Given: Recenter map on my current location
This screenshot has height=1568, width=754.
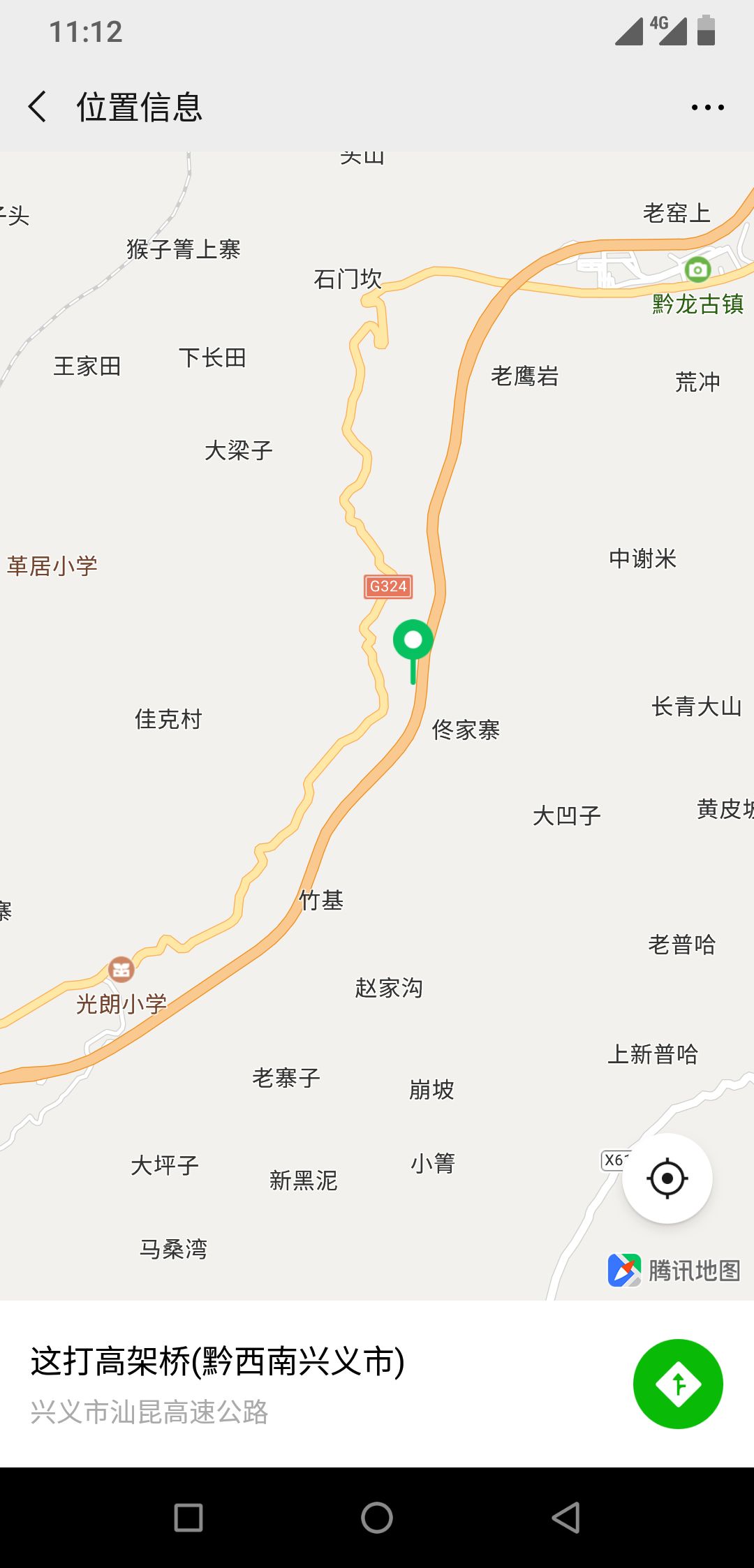Looking at the screenshot, I should (667, 1178).
